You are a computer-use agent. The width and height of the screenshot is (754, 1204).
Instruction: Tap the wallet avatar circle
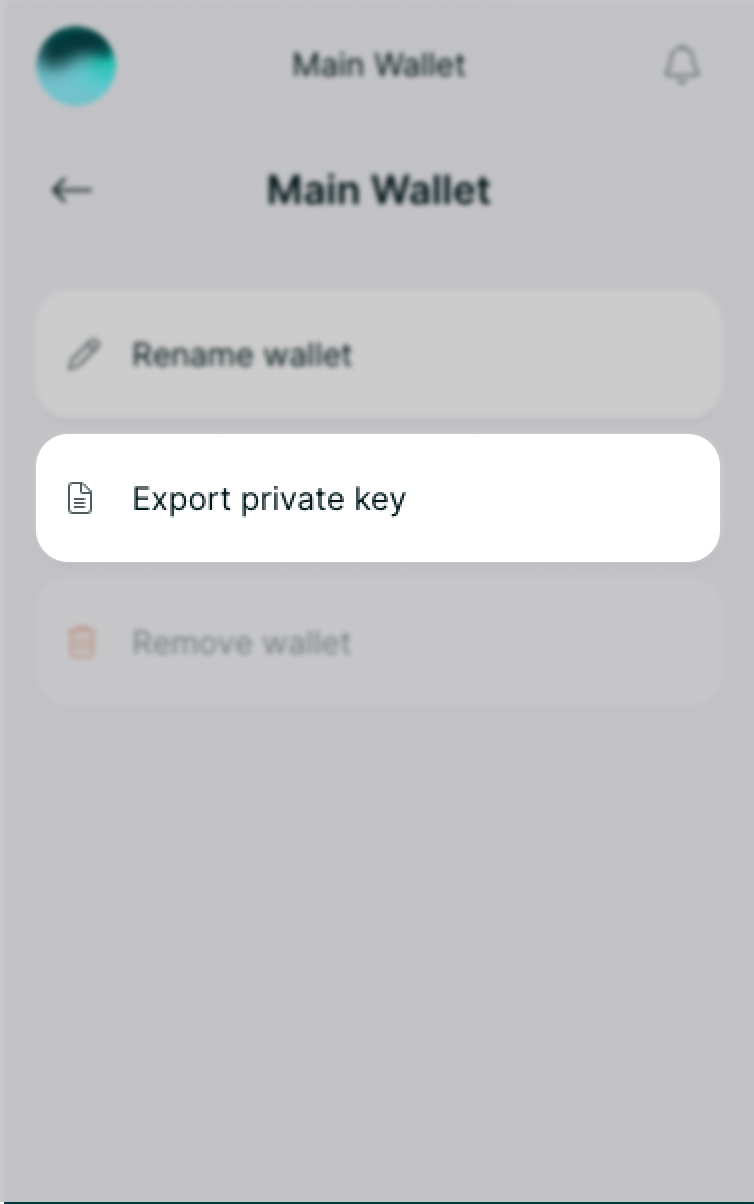[76, 66]
